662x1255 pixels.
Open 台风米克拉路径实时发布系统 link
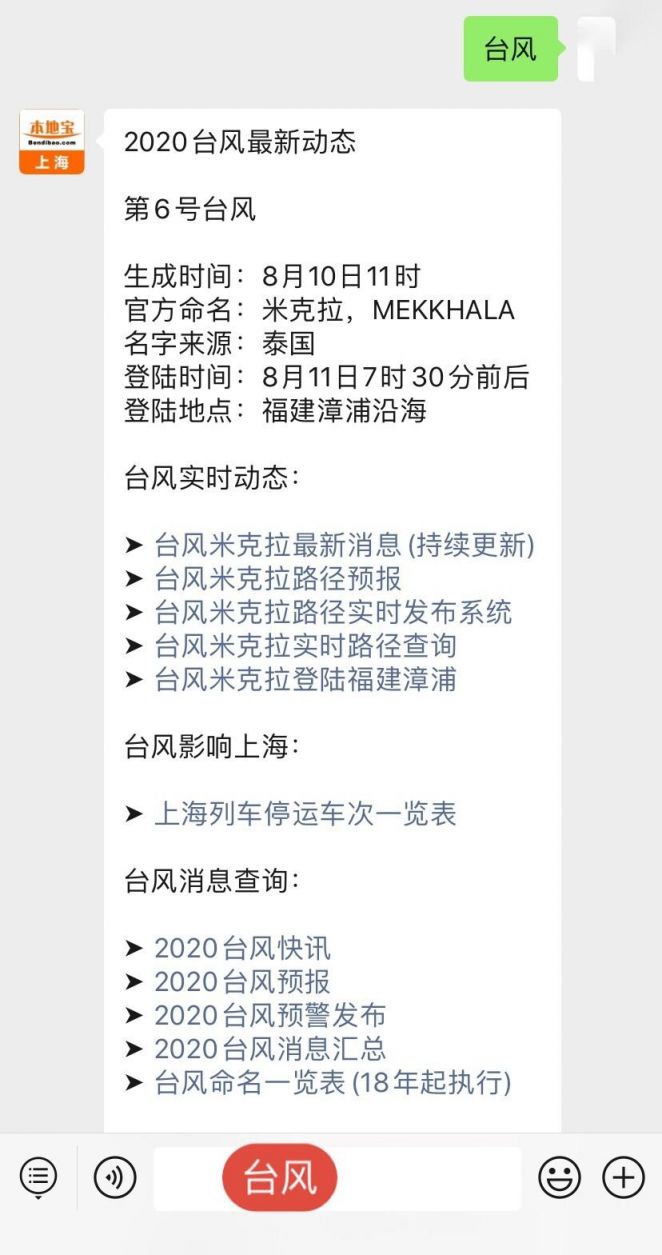(333, 613)
